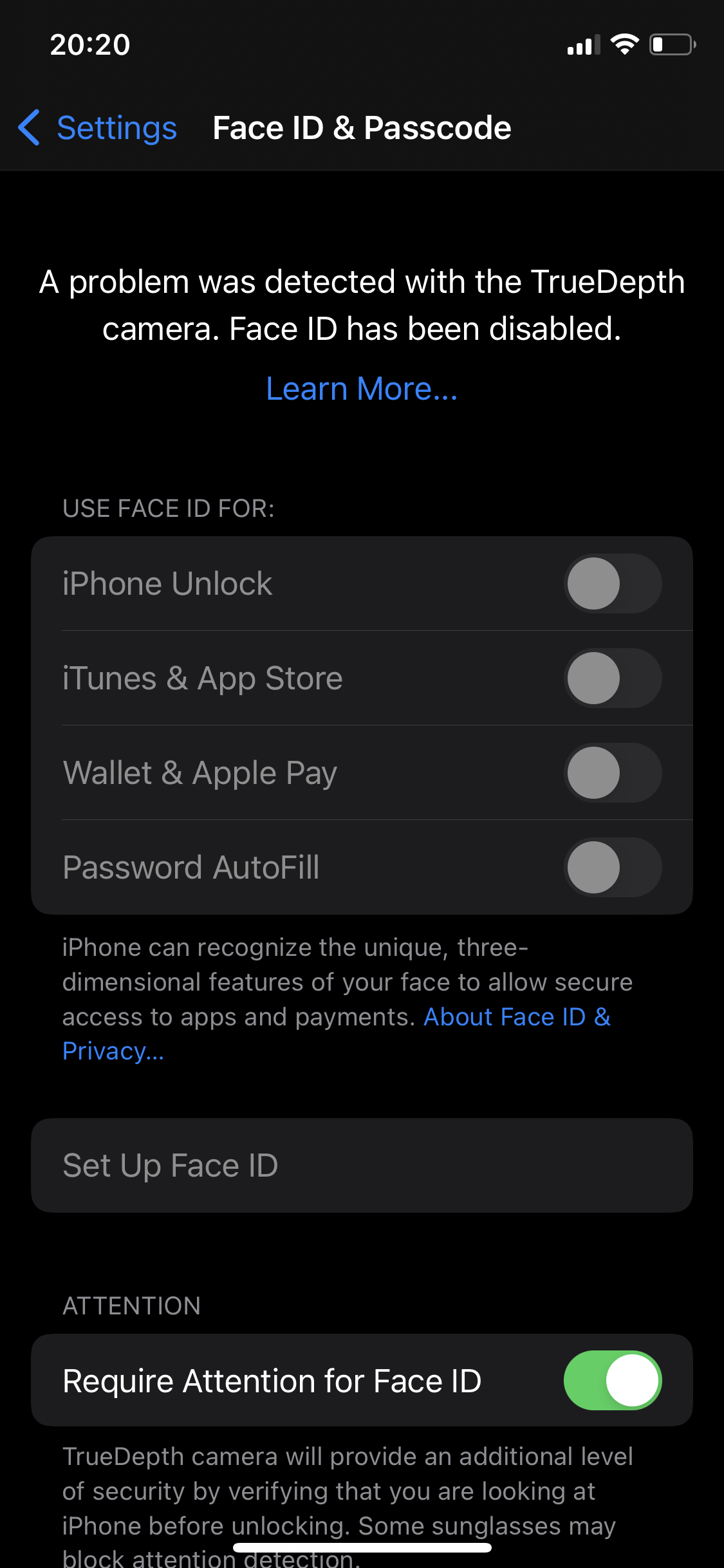Turn on Password AutoFill switch
This screenshot has width=724, height=1568.
(612, 867)
